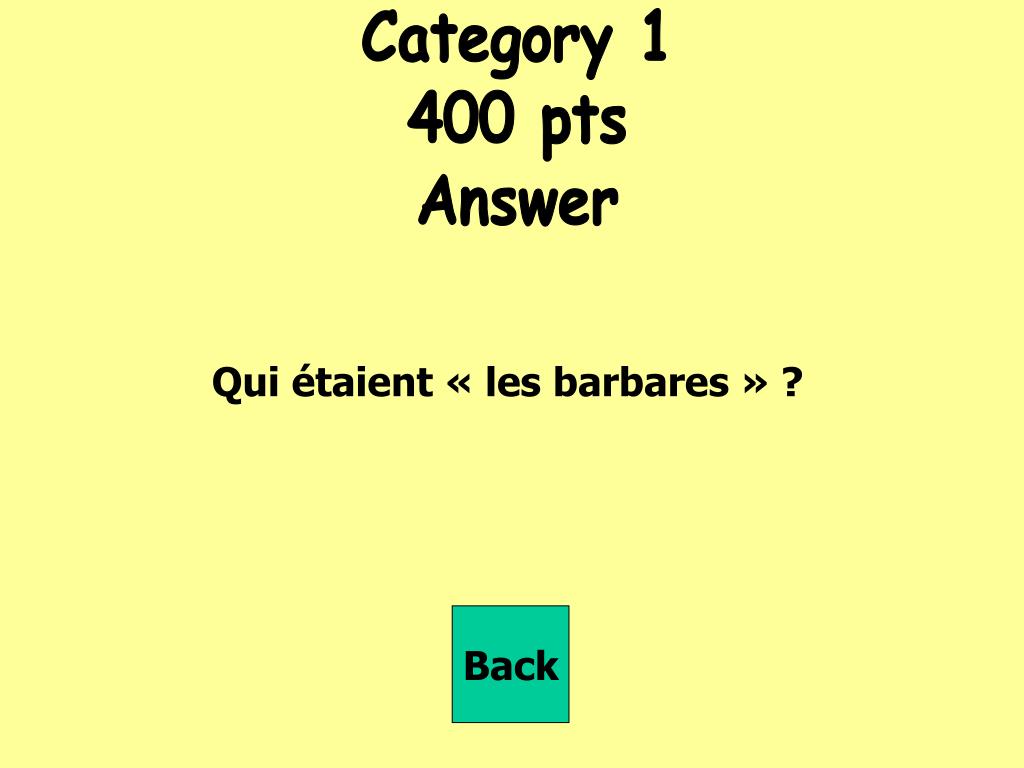
Task: Tap the green Back button
Action: pyautogui.click(x=510, y=664)
